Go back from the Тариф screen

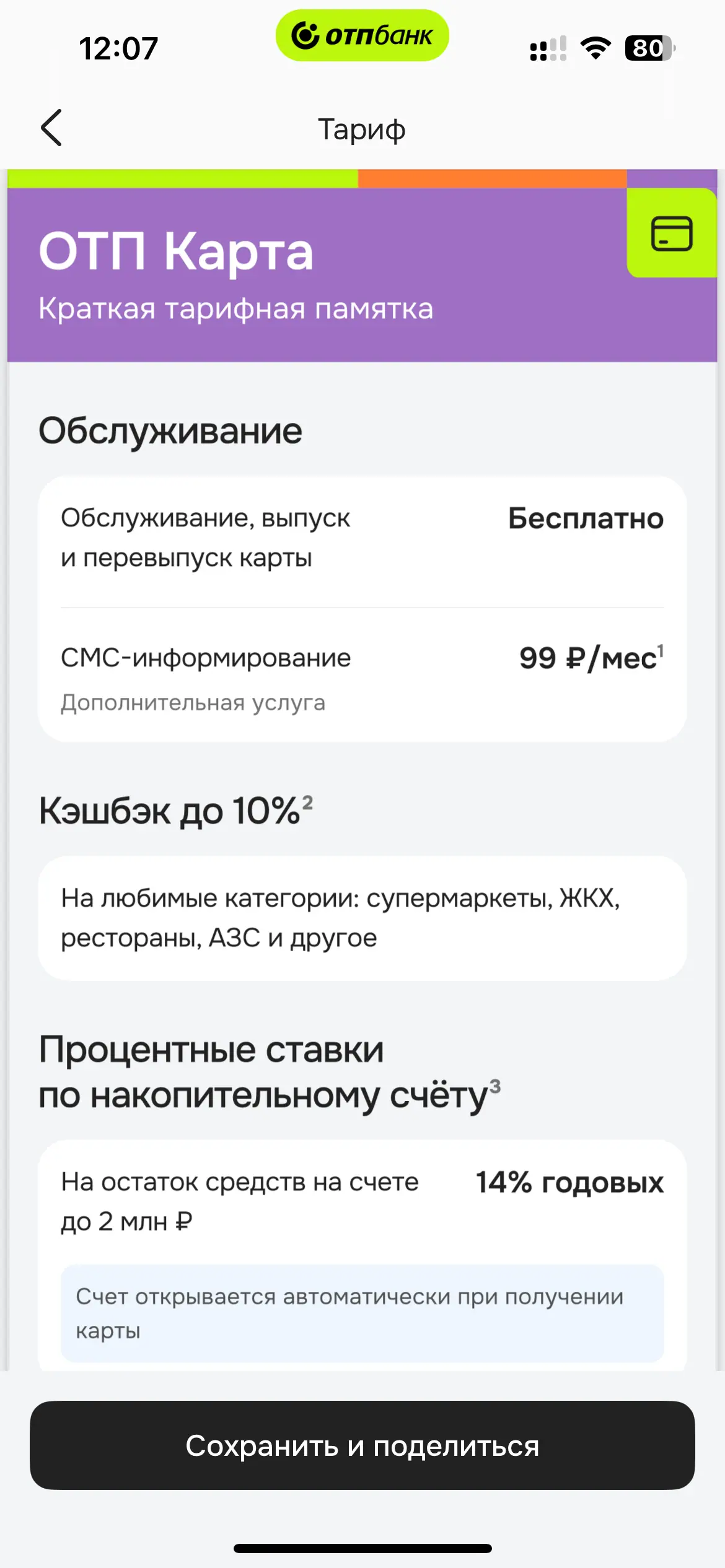coord(51,128)
